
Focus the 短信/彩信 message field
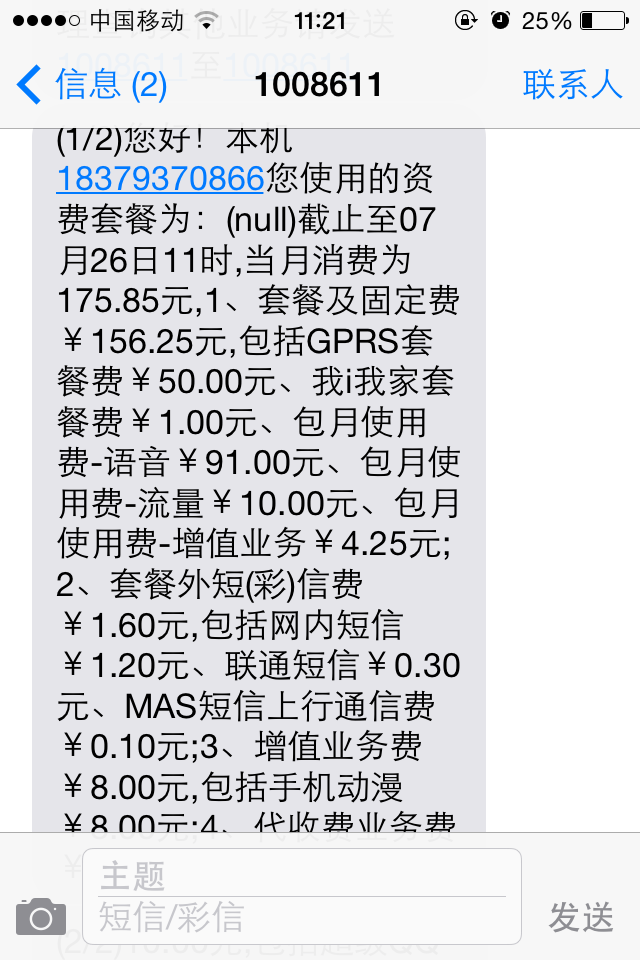coord(300,918)
